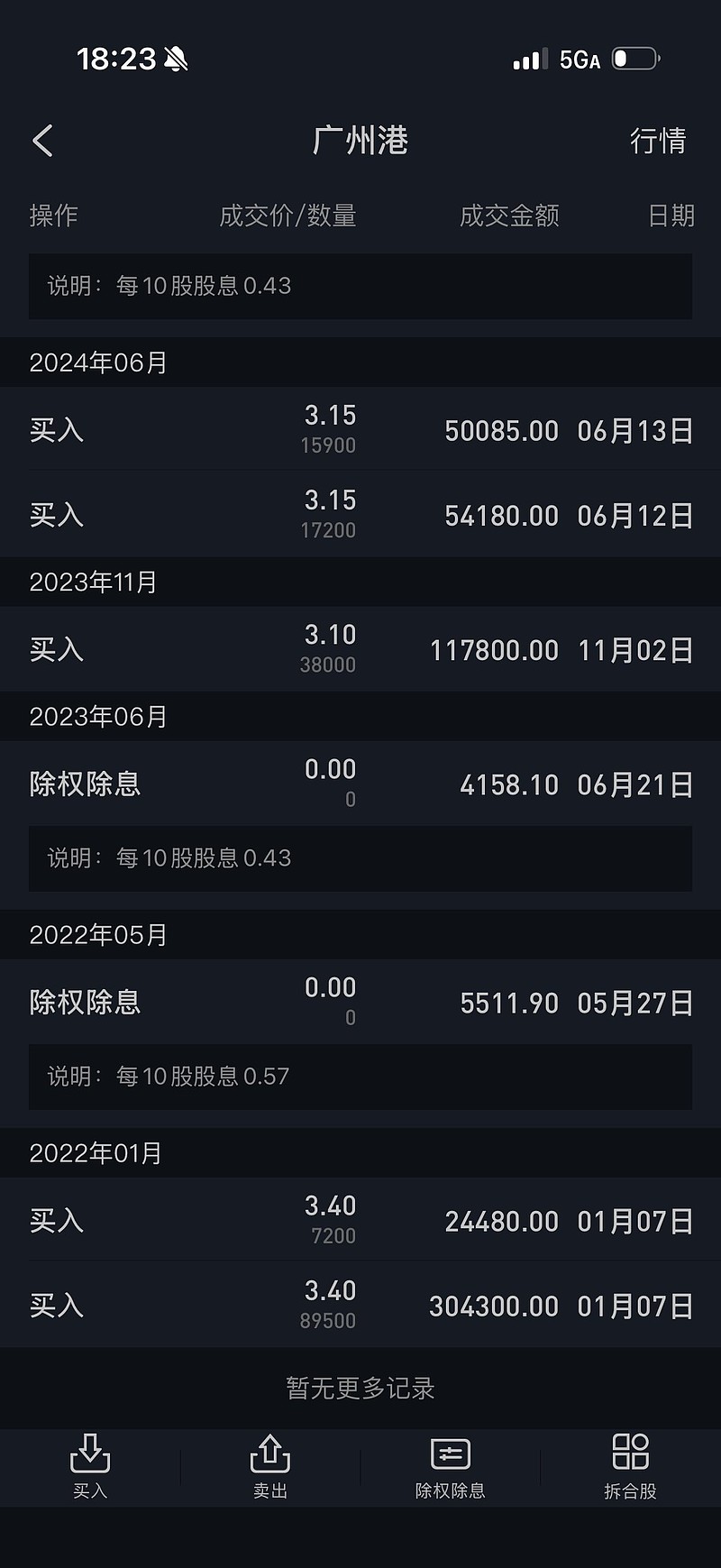Go back using the top-left arrow
The height and width of the screenshot is (1568, 721).
[42, 141]
